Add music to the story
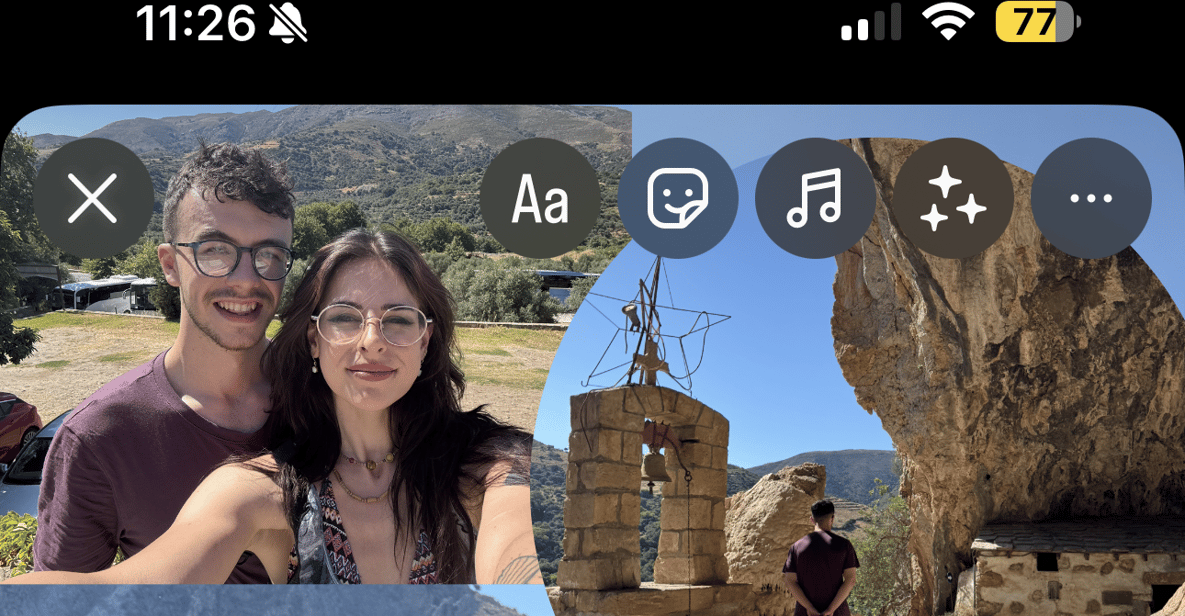The width and height of the screenshot is (1185, 616). pos(815,198)
